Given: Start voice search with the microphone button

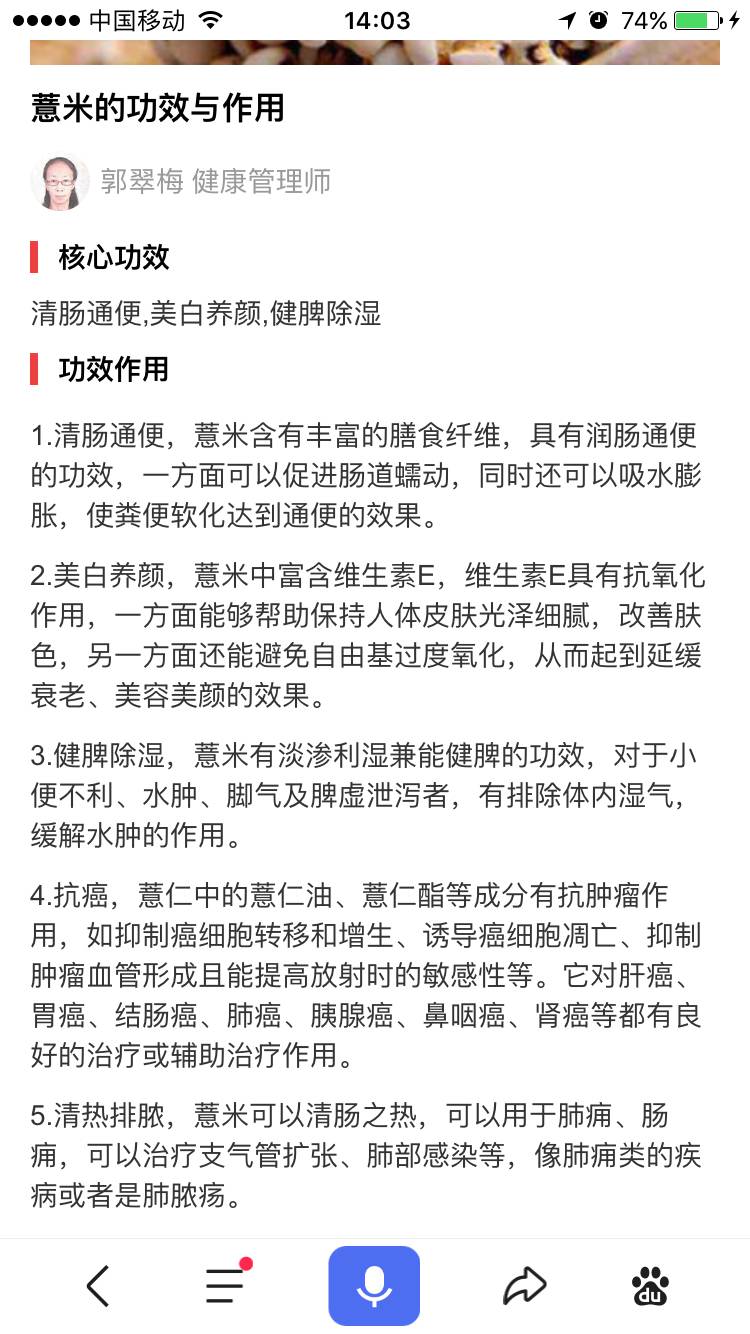Looking at the screenshot, I should tap(374, 1286).
